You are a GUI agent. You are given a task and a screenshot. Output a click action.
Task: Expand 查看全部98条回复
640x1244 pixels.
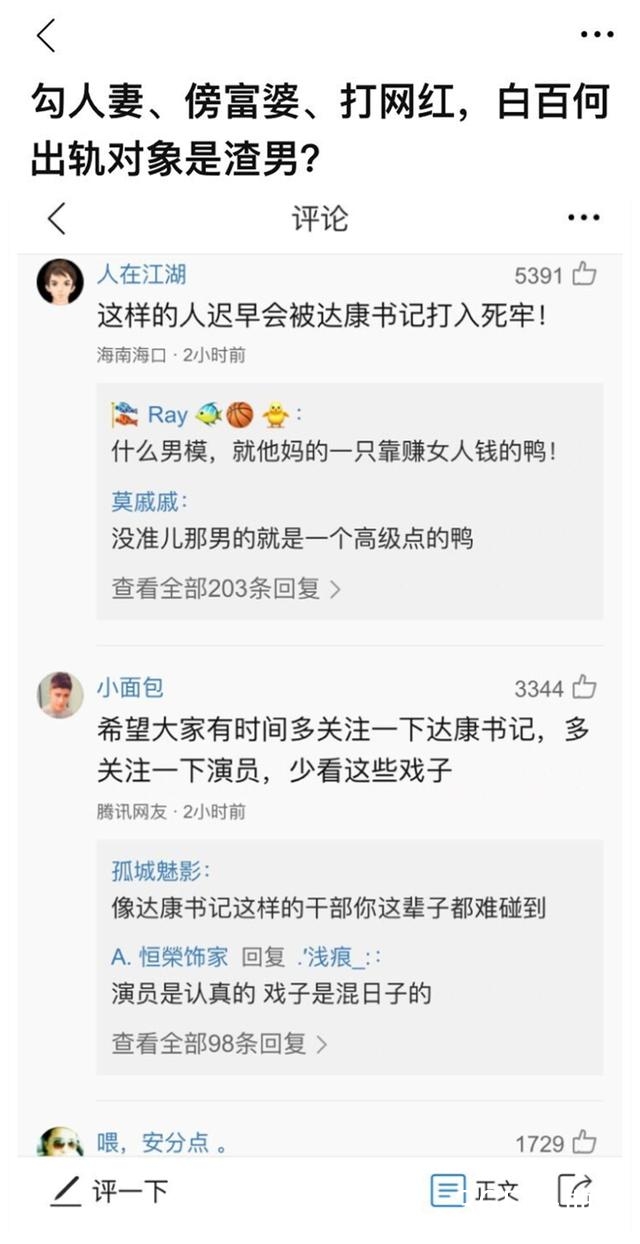click(219, 1044)
